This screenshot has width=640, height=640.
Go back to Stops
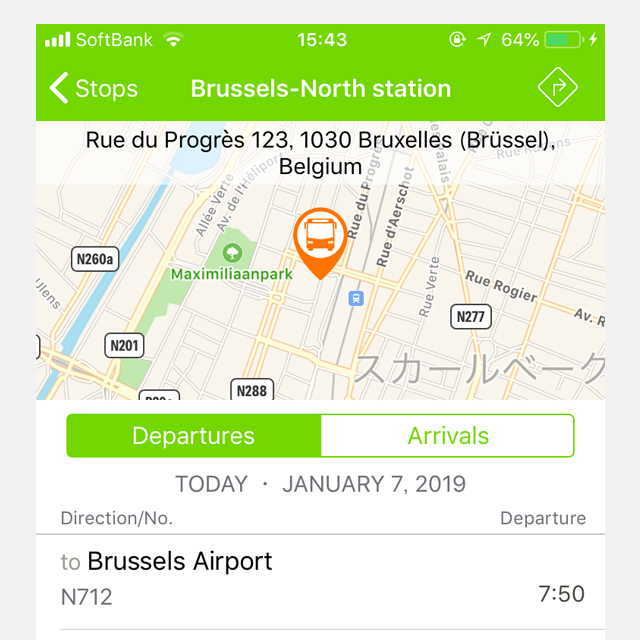(93, 88)
